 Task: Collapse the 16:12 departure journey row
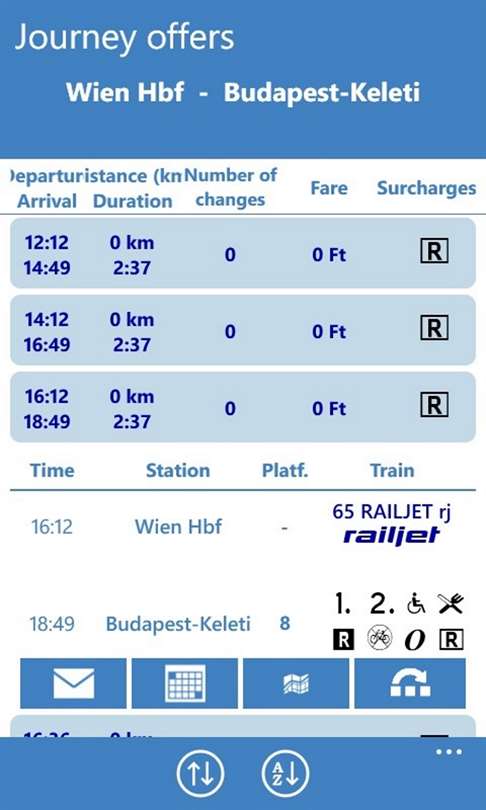click(243, 407)
